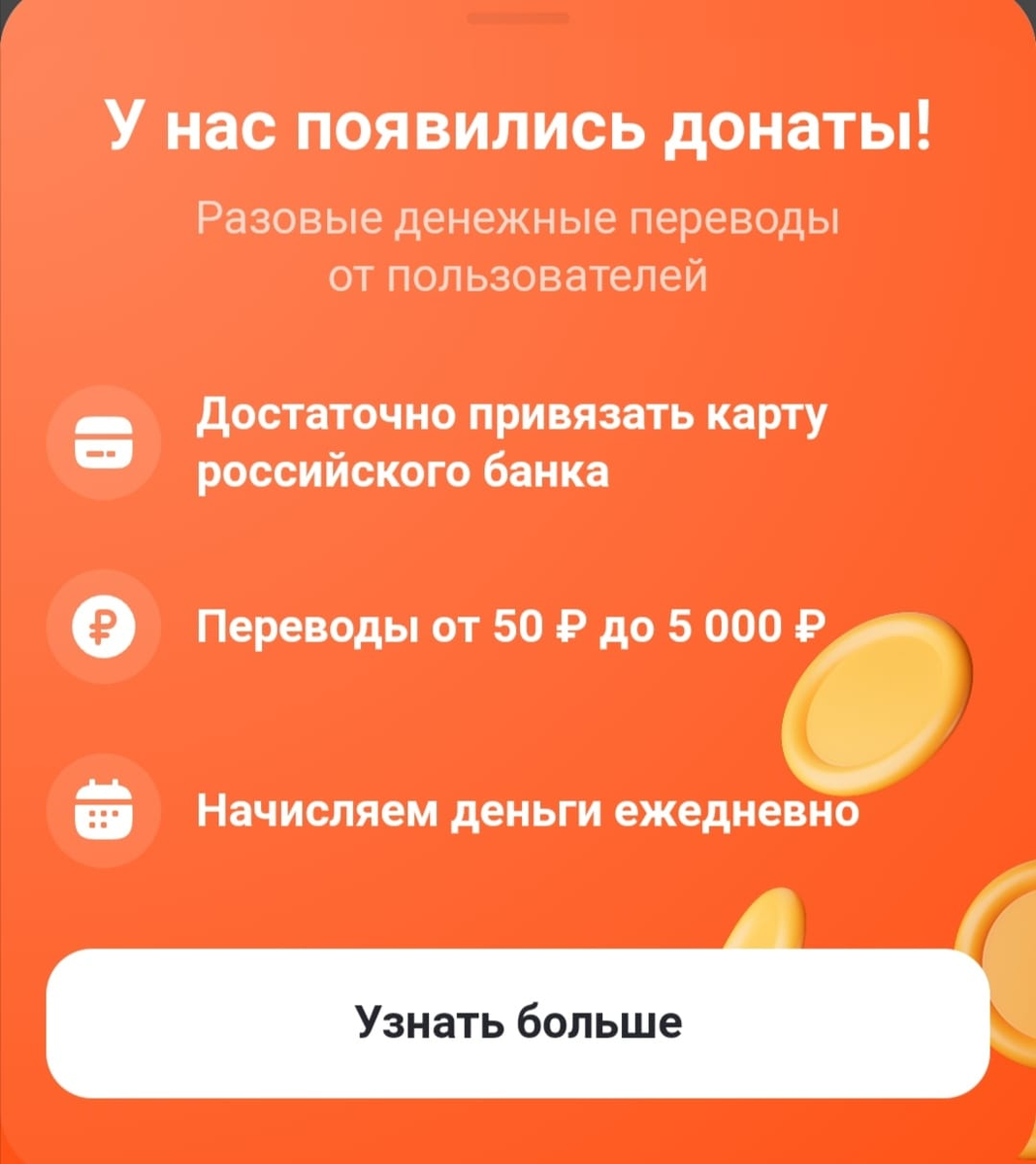Image resolution: width=1036 pixels, height=1164 pixels.
Task: Tap the 'Узнать больше' button
Action: tap(518, 1023)
